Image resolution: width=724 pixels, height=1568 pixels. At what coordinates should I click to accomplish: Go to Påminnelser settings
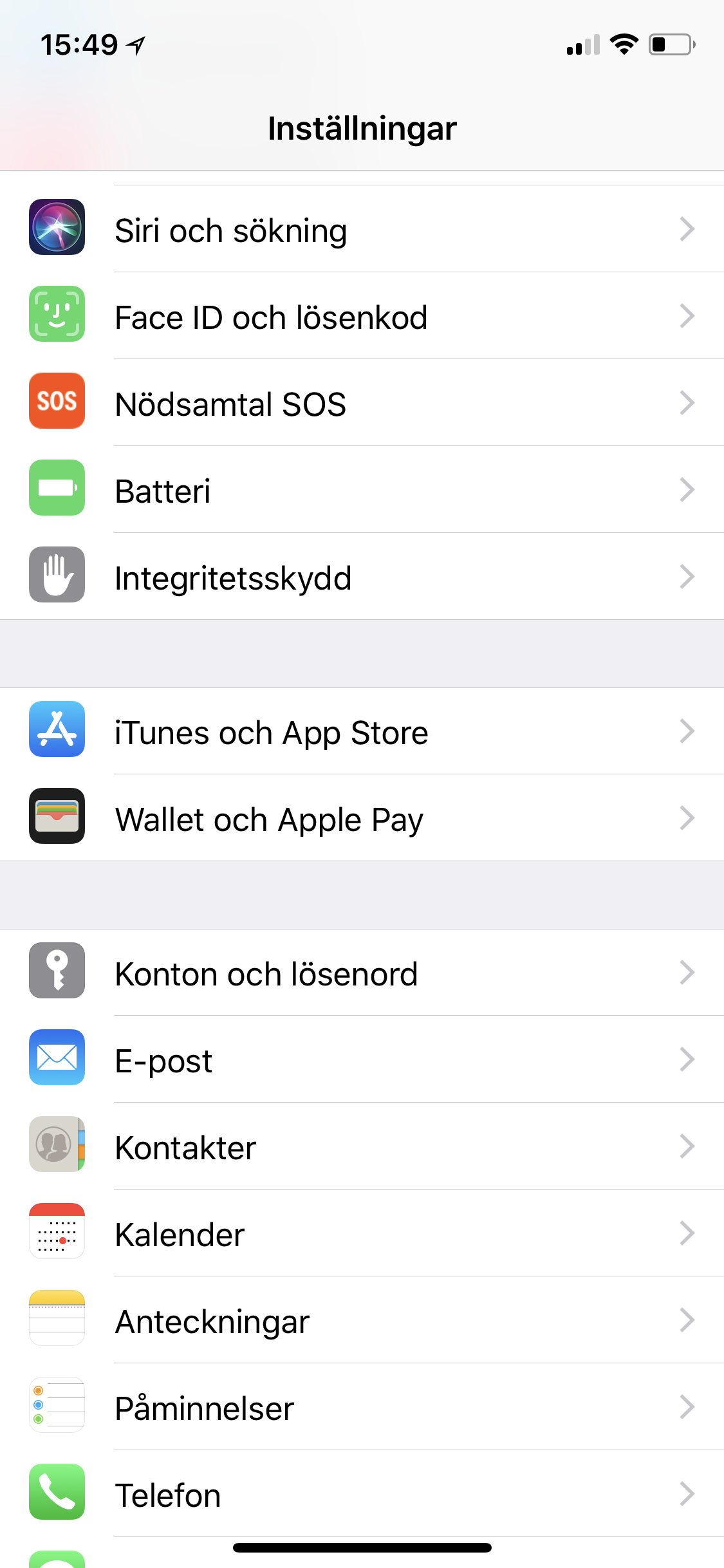360,1408
